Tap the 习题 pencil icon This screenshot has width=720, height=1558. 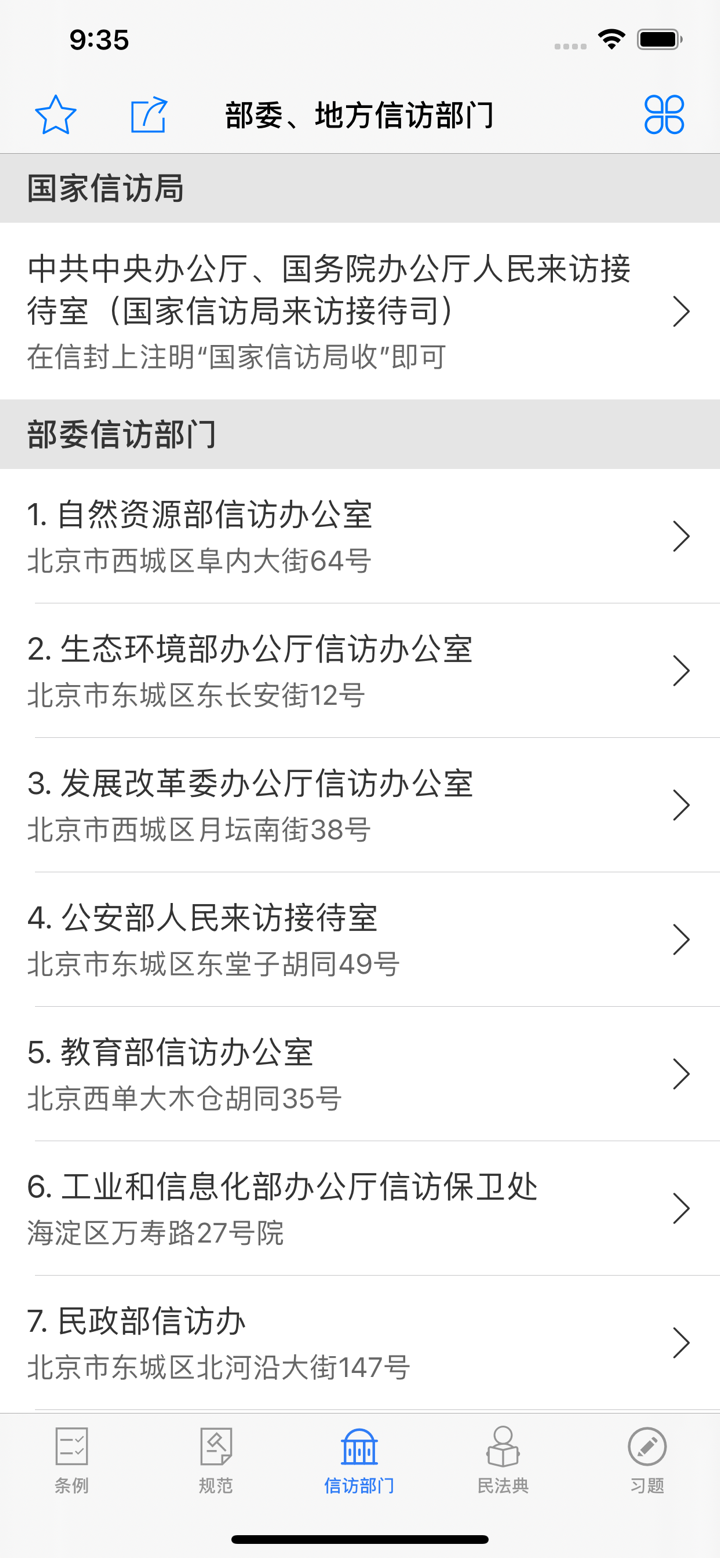647,1447
